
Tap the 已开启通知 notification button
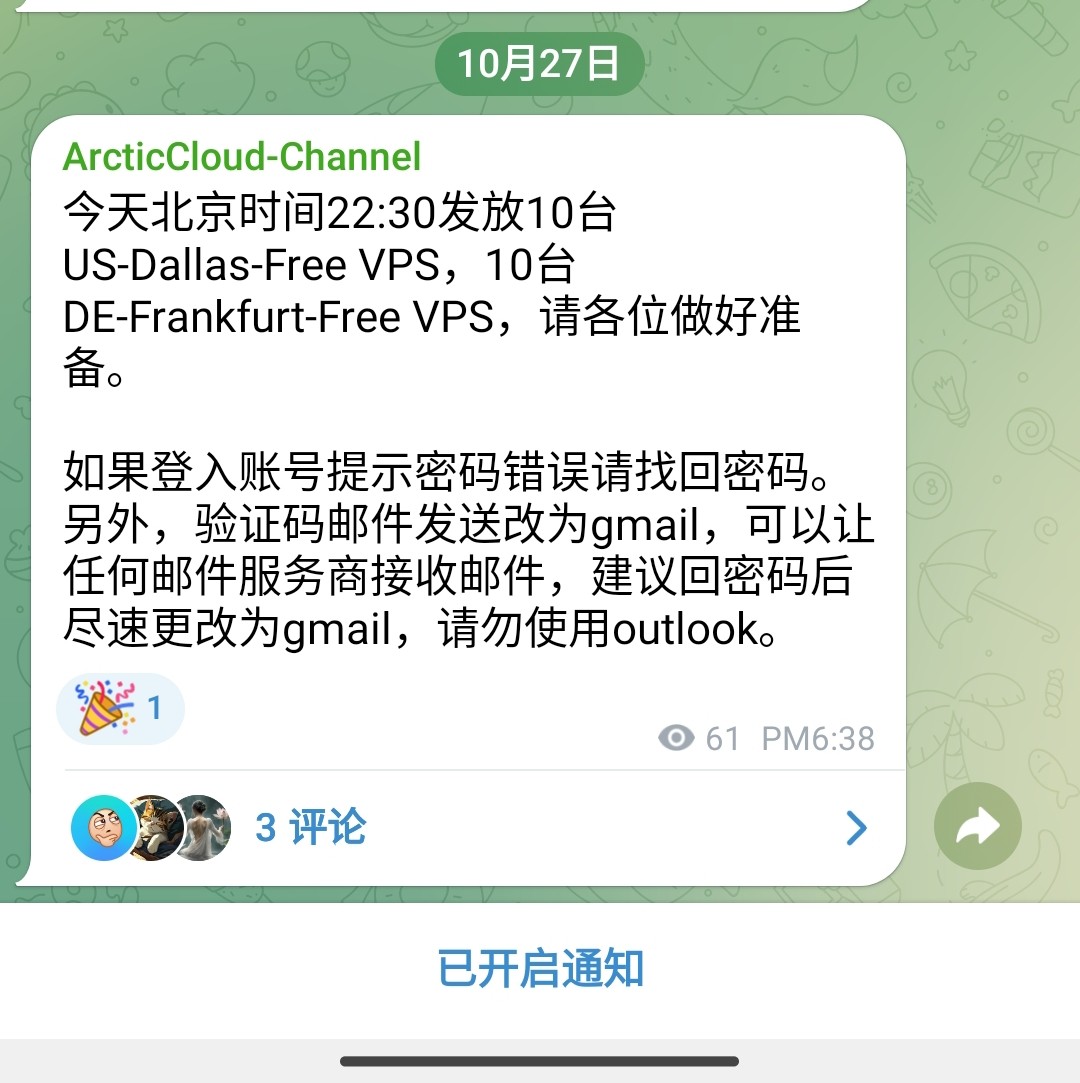540,969
